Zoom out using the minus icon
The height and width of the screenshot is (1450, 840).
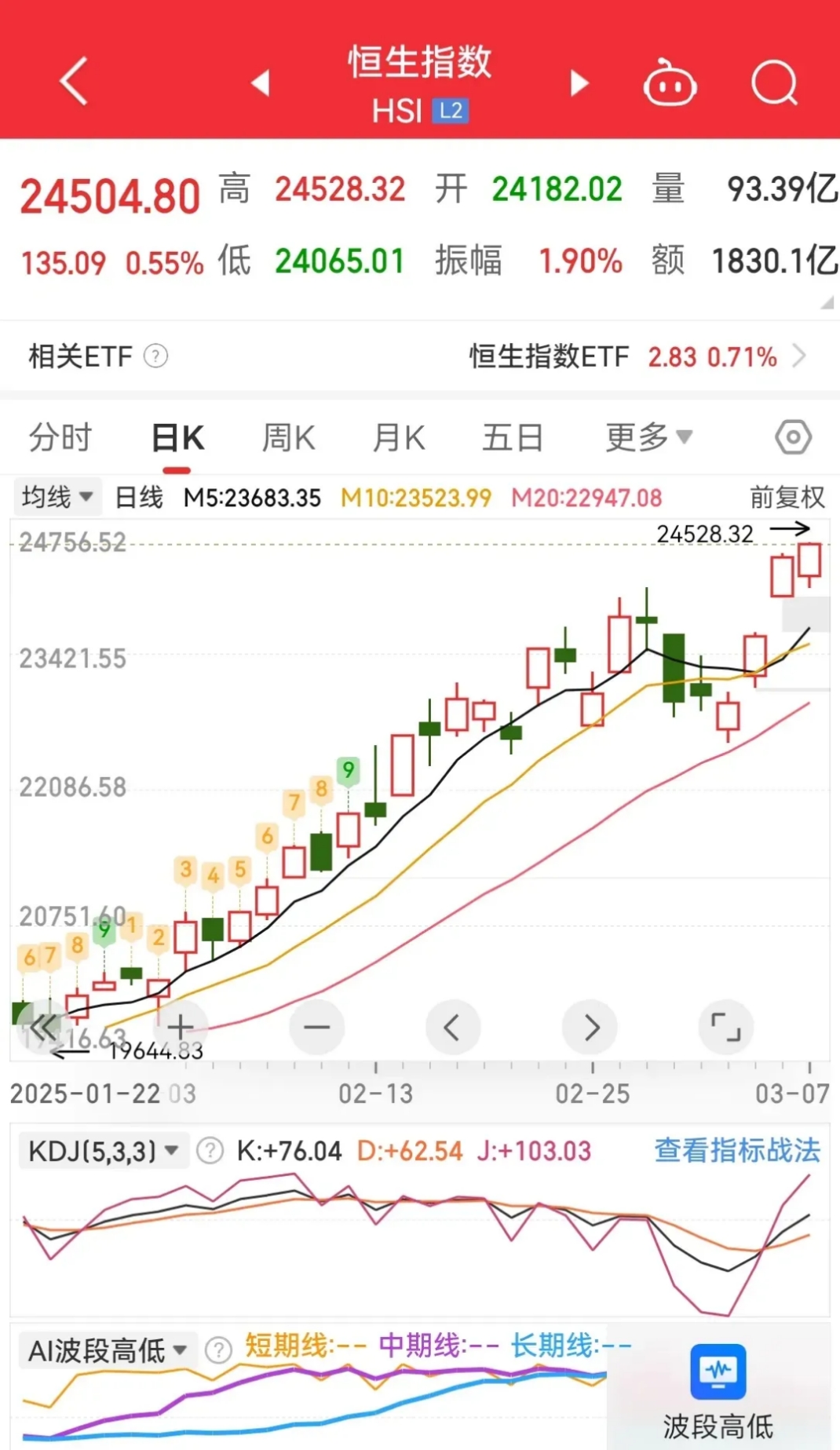pyautogui.click(x=316, y=1026)
